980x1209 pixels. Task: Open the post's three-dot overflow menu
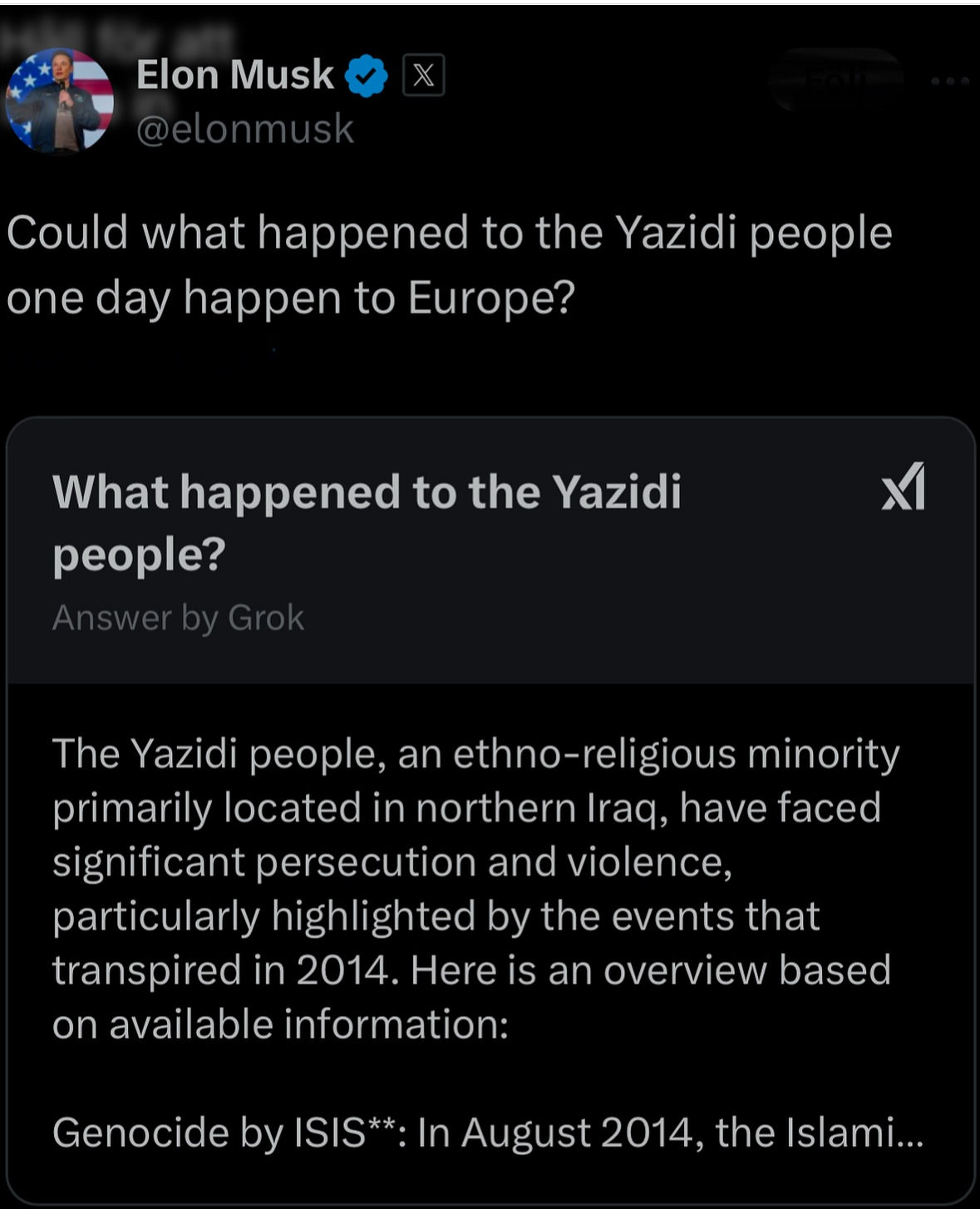[x=949, y=81]
